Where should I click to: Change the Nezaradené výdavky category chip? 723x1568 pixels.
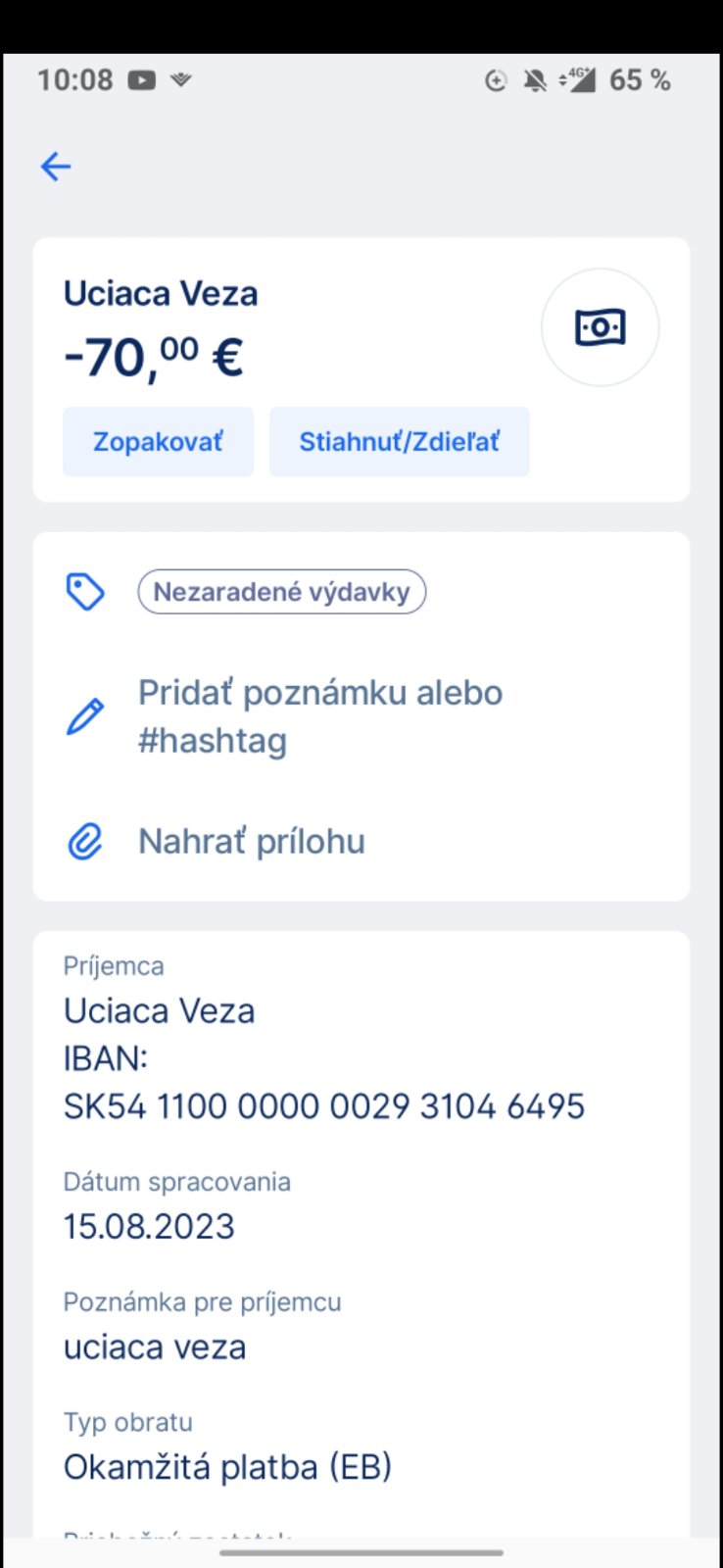tap(281, 592)
